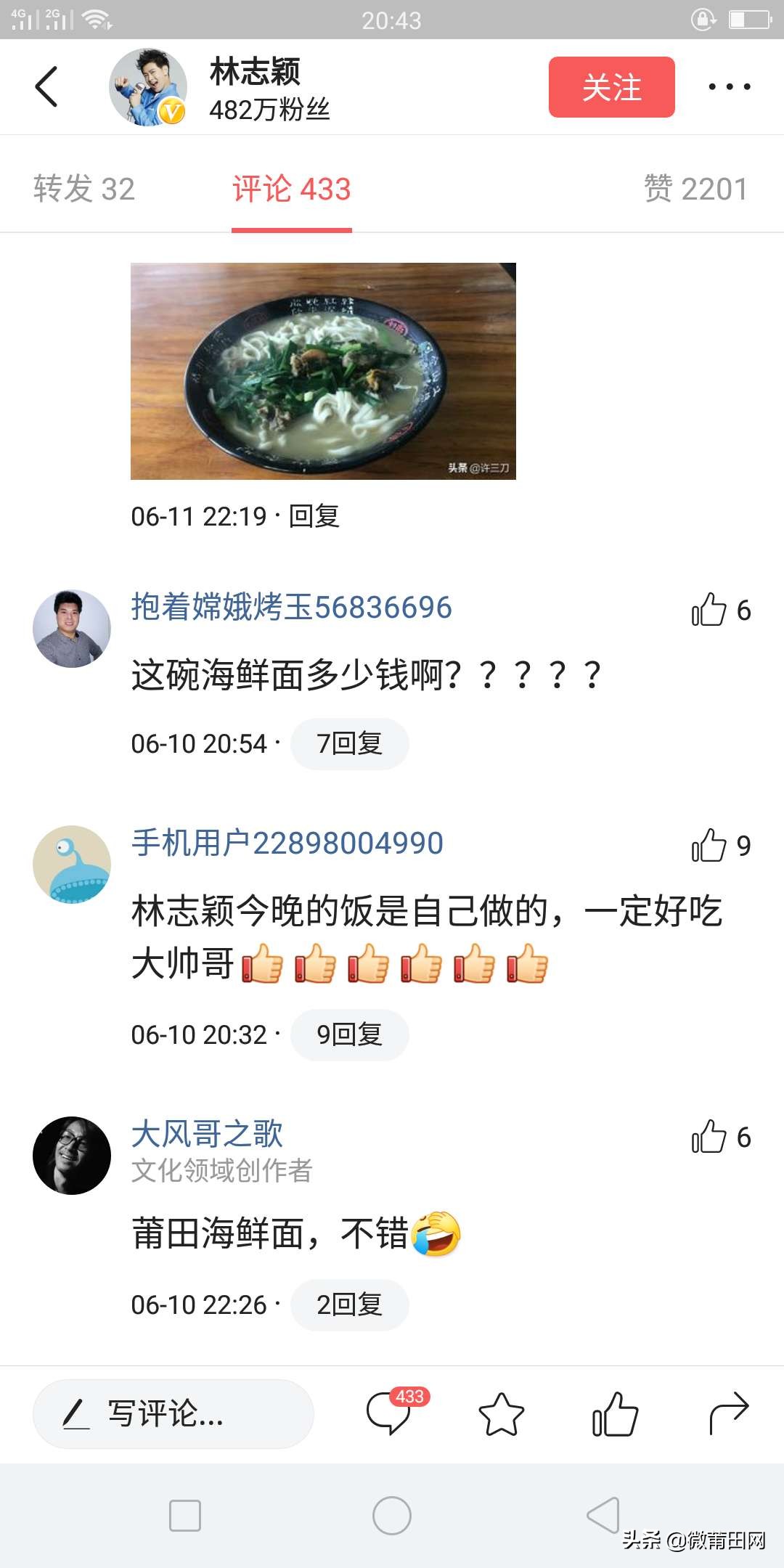Image resolution: width=784 pixels, height=1568 pixels.
Task: Open the comment bubble with 433 badge
Action: tap(392, 1414)
